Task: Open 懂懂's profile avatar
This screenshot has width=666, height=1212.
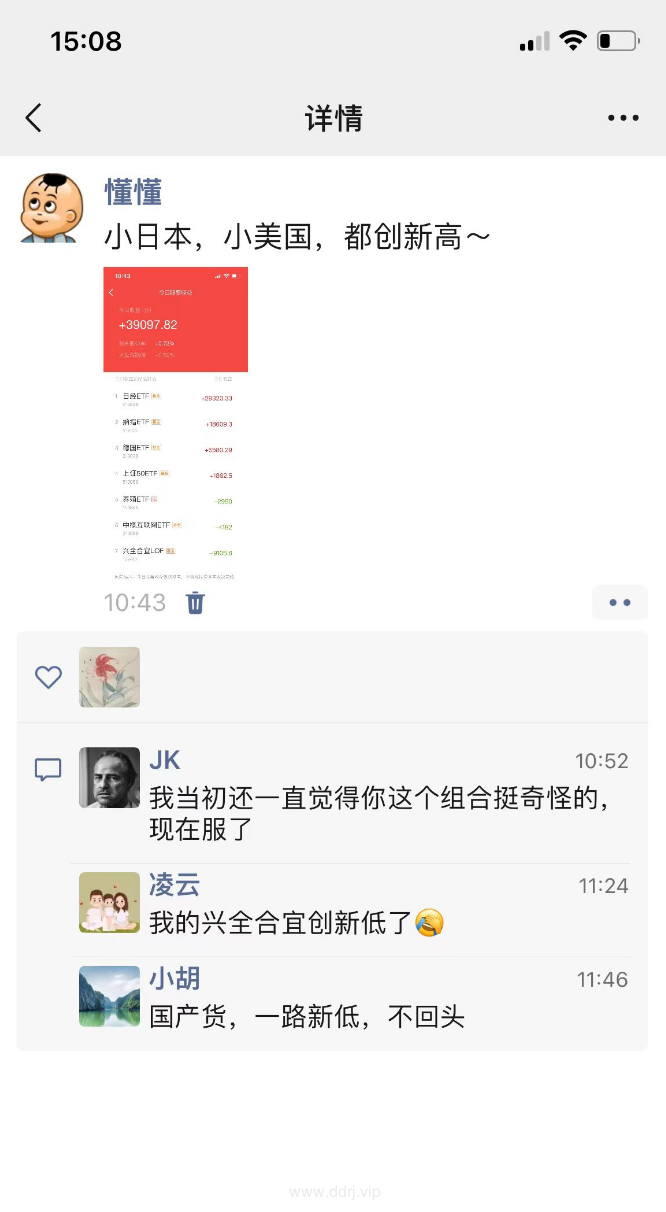Action: (51, 207)
